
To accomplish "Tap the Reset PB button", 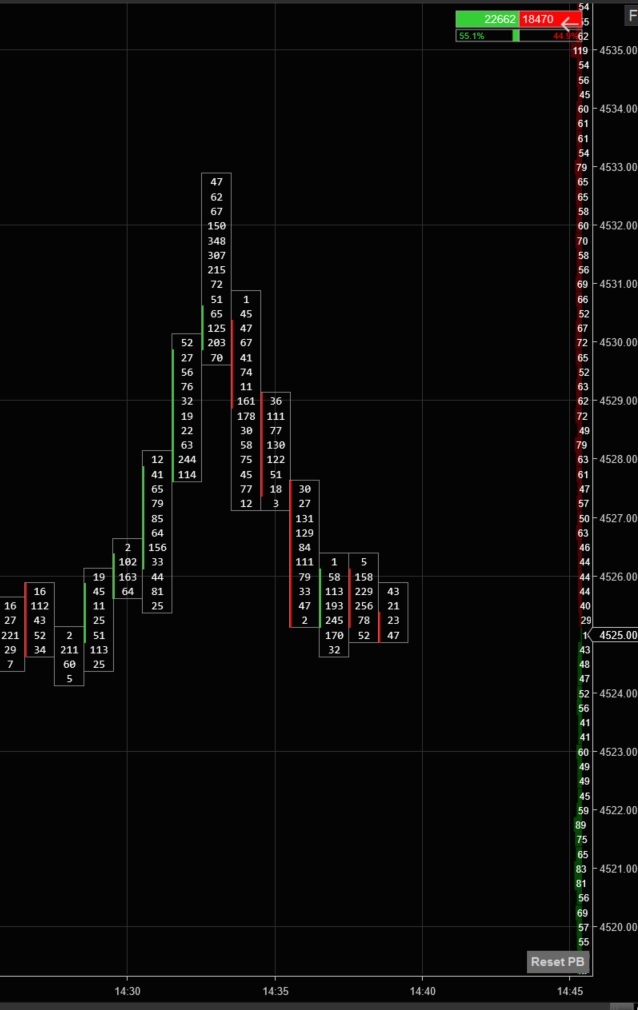I will pyautogui.click(x=557, y=962).
